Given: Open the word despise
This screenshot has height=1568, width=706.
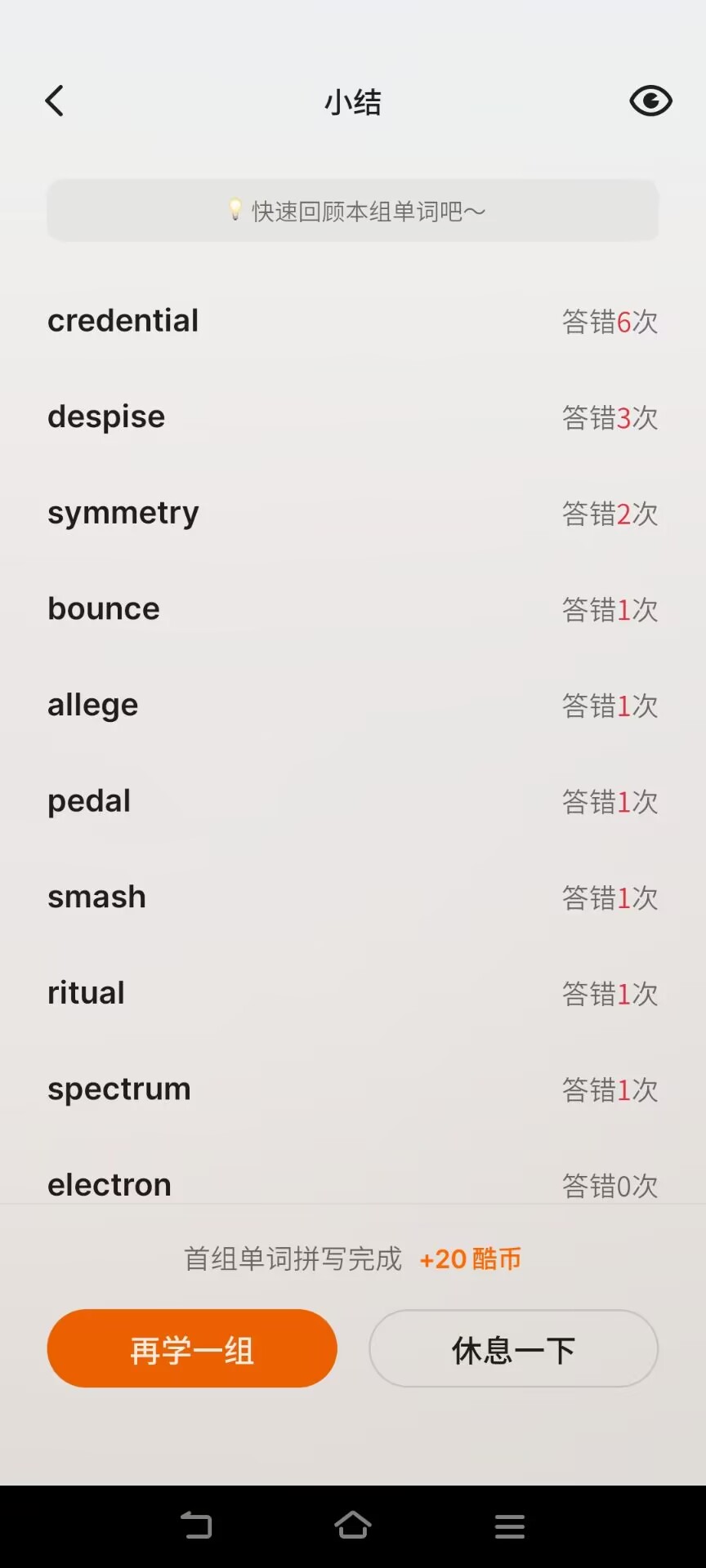Looking at the screenshot, I should pyautogui.click(x=106, y=417).
